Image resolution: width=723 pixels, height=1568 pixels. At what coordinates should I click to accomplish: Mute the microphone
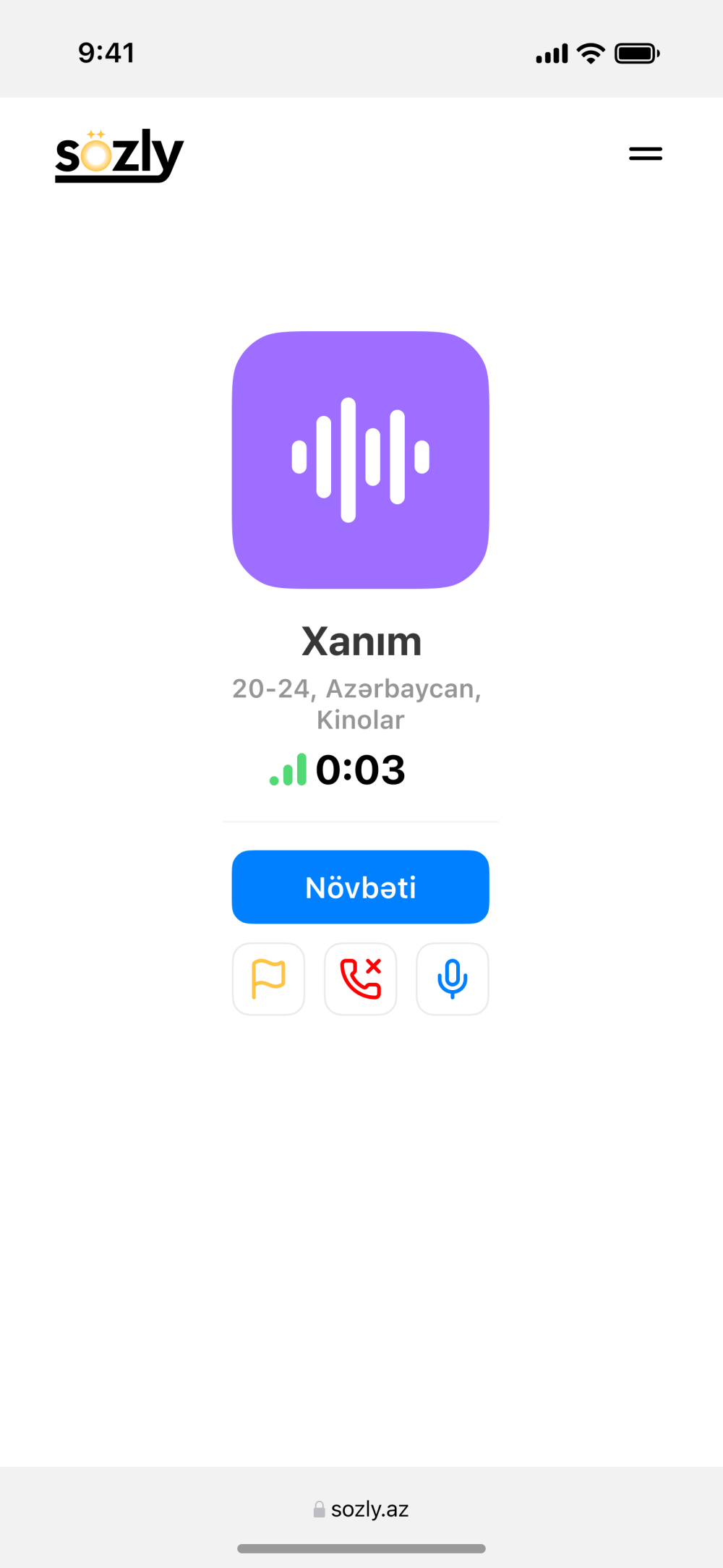click(x=452, y=979)
